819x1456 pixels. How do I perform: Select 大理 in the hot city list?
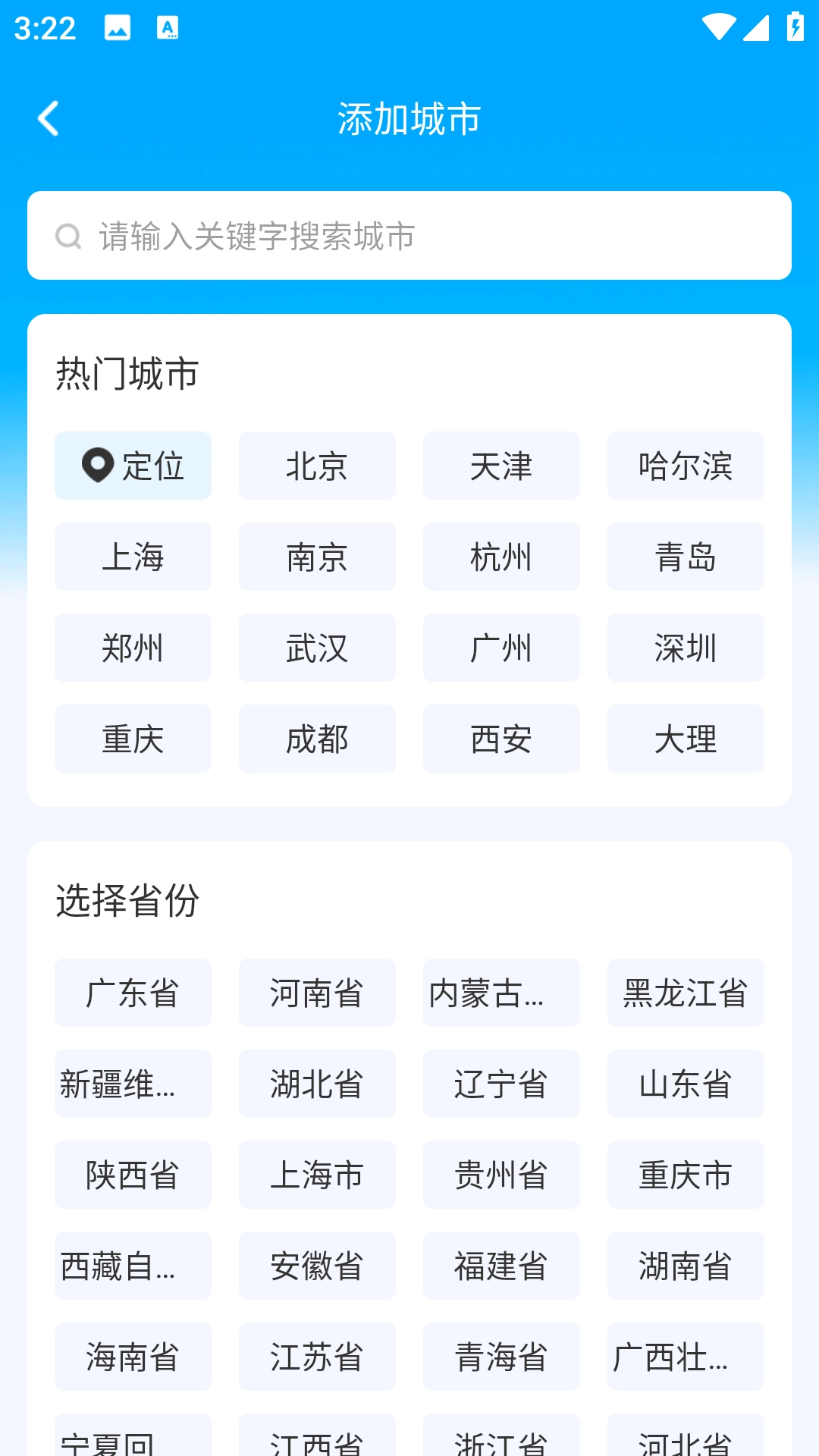click(685, 738)
